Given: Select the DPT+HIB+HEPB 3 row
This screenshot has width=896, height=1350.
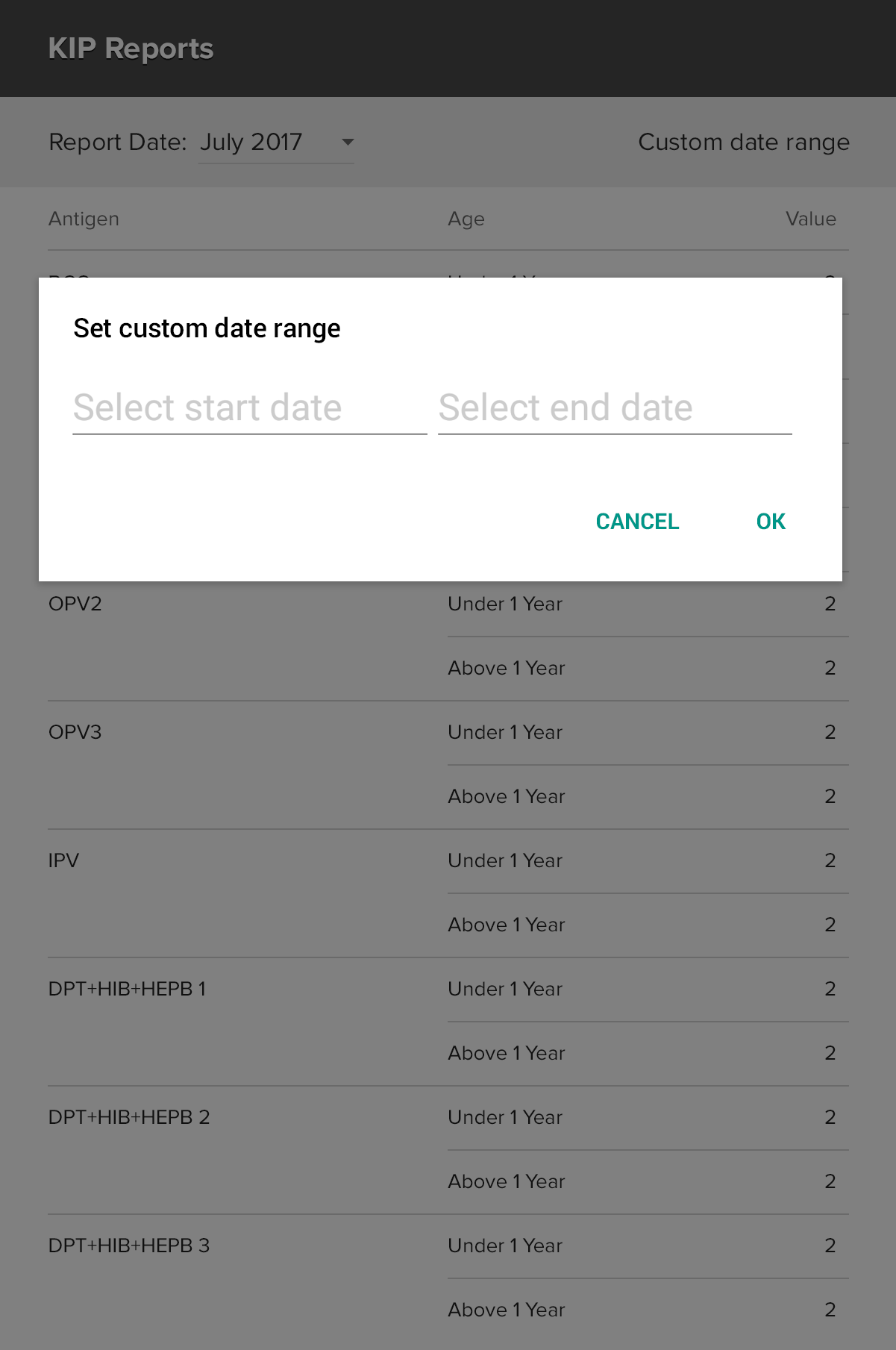Looking at the screenshot, I should click(x=128, y=1246).
